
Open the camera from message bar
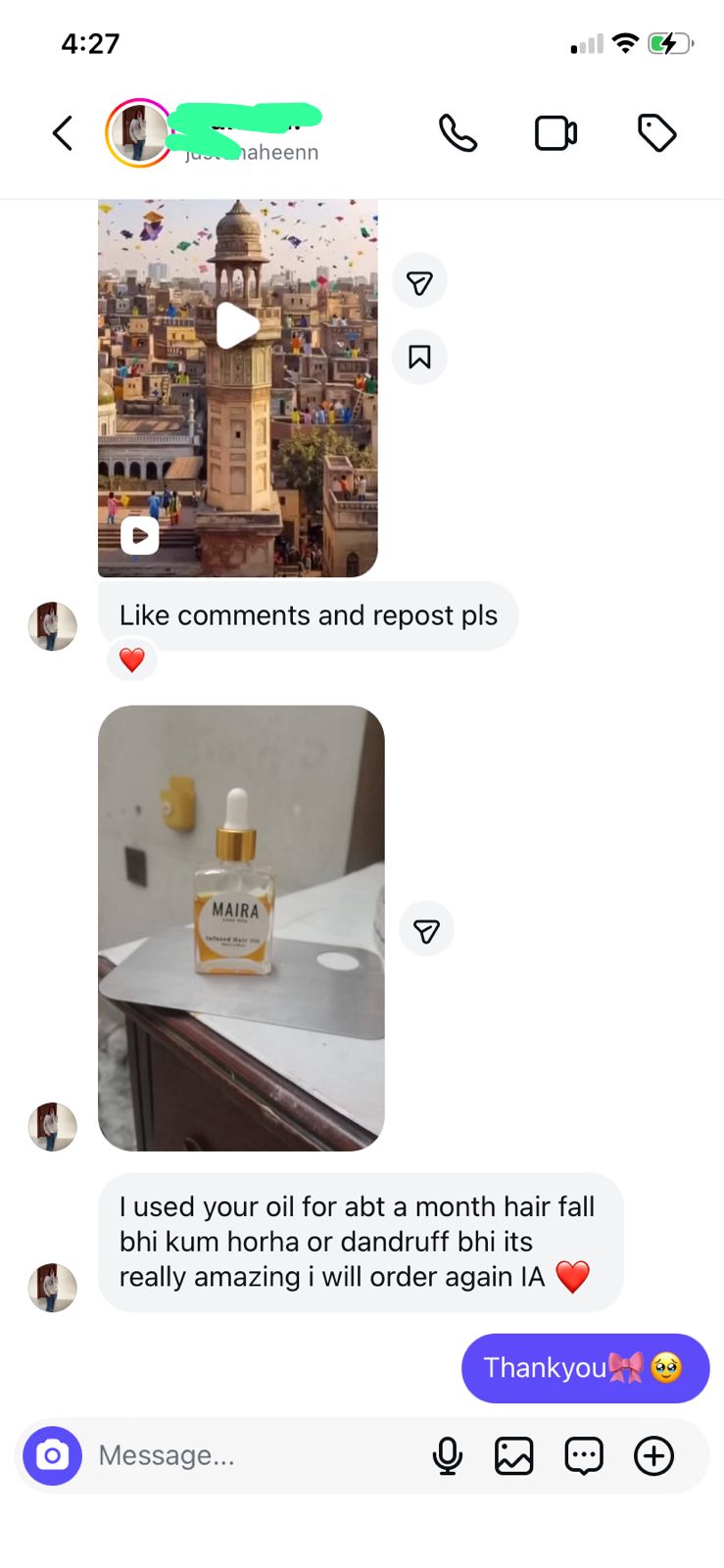53,1455
